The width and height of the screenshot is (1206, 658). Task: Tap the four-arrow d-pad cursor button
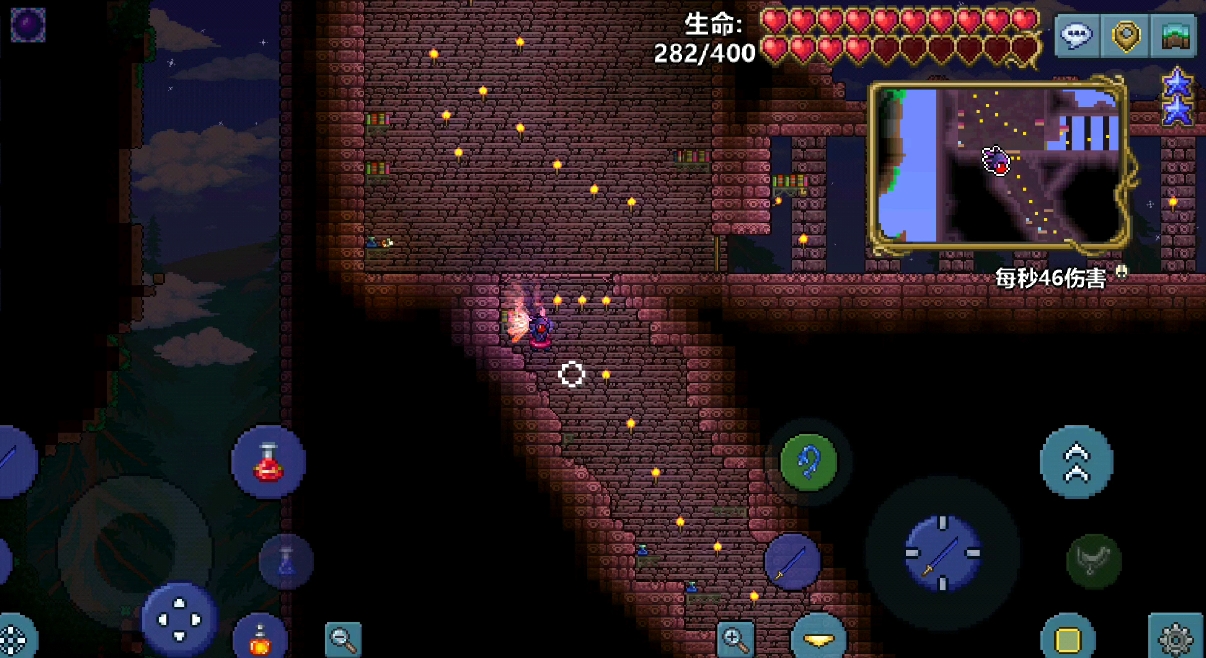tap(180, 619)
